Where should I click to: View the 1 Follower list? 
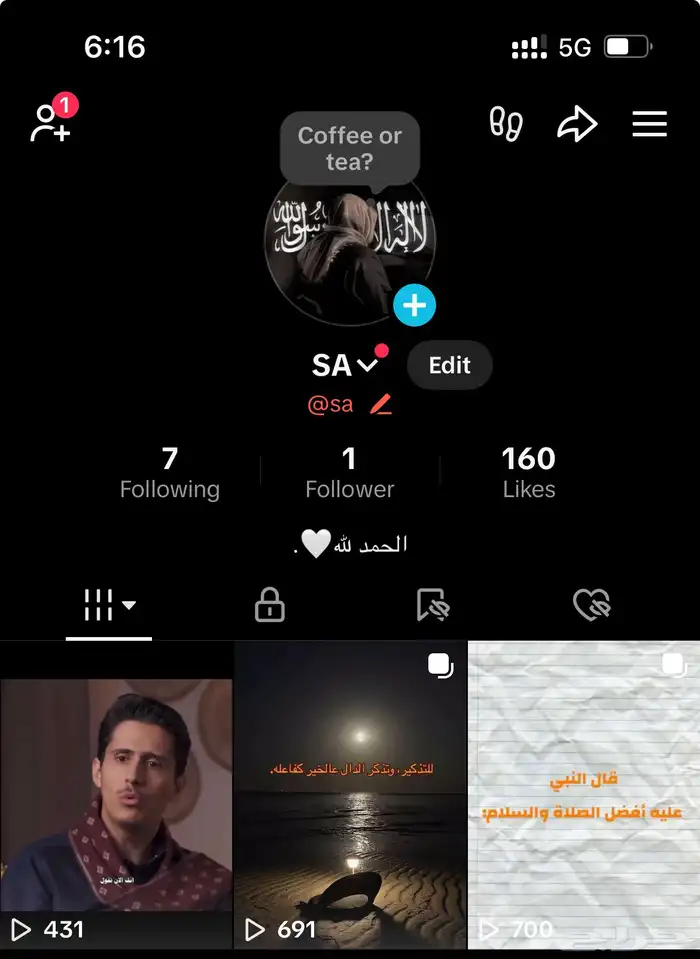tap(349, 473)
